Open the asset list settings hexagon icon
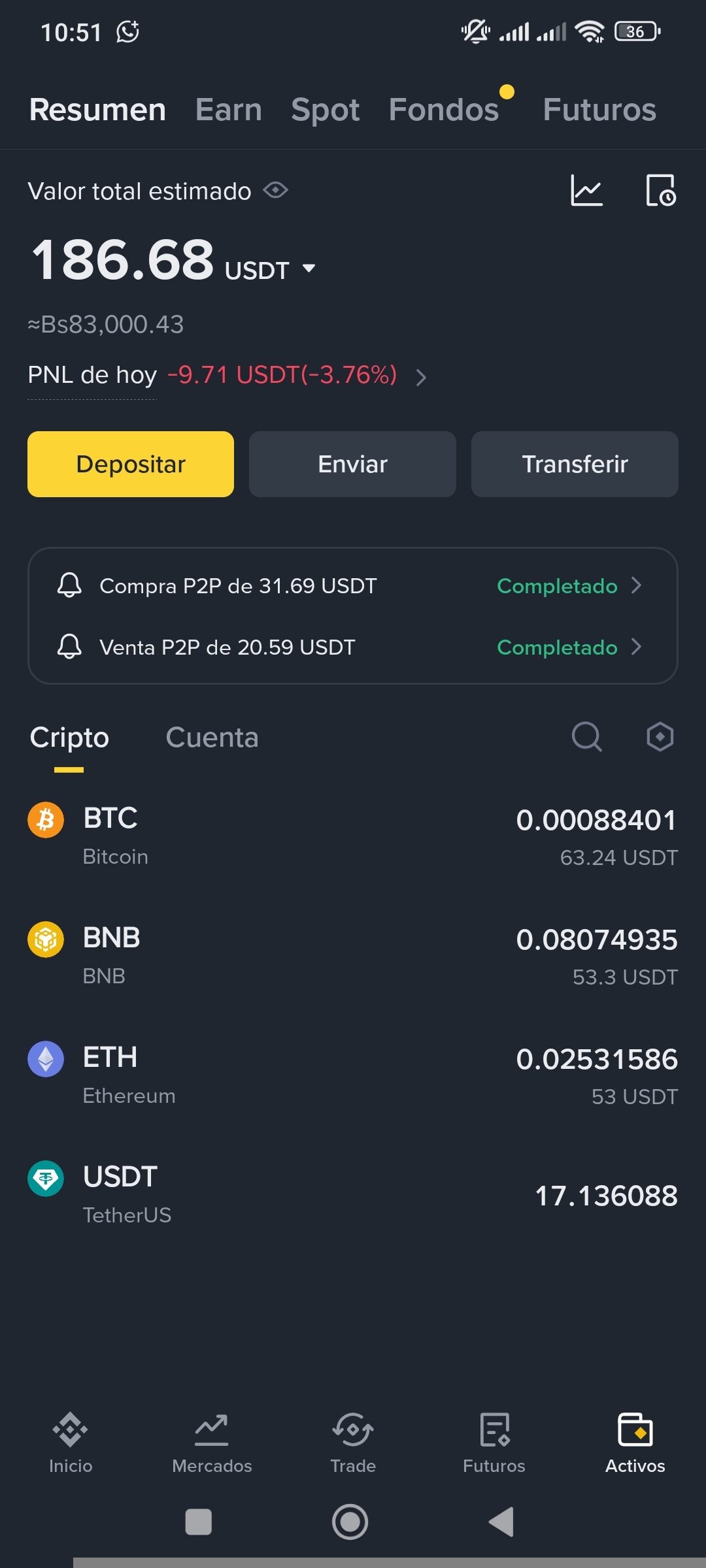This screenshot has width=706, height=1568. (660, 737)
